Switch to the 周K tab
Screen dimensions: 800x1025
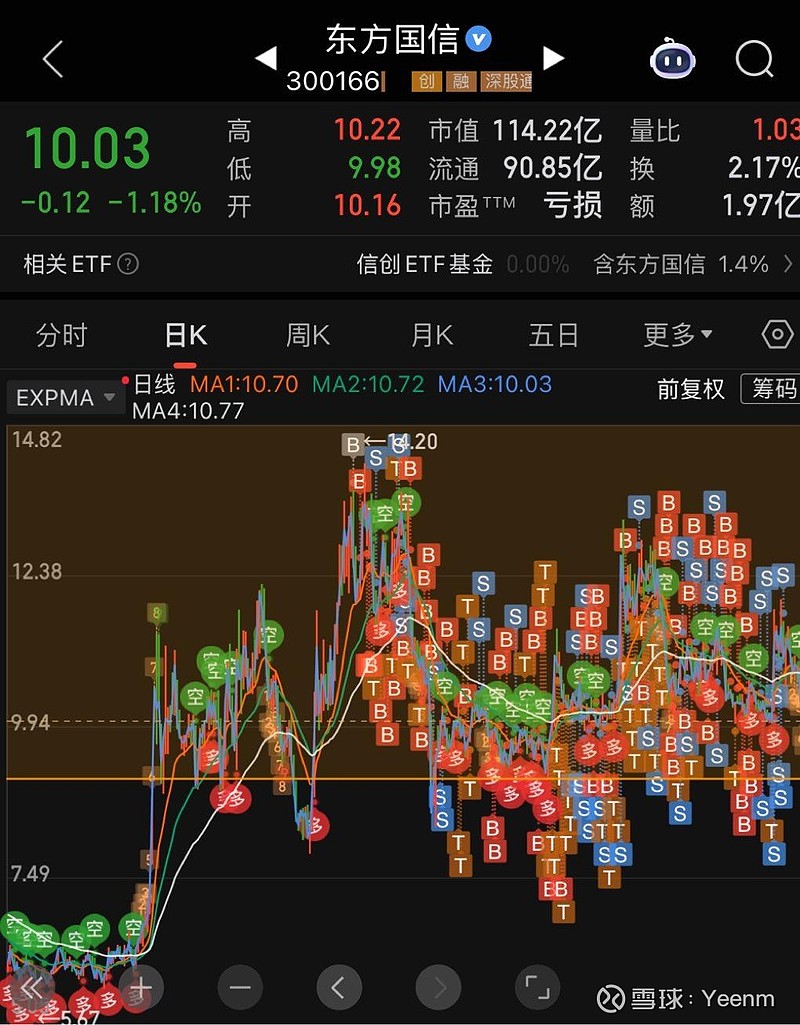click(306, 336)
